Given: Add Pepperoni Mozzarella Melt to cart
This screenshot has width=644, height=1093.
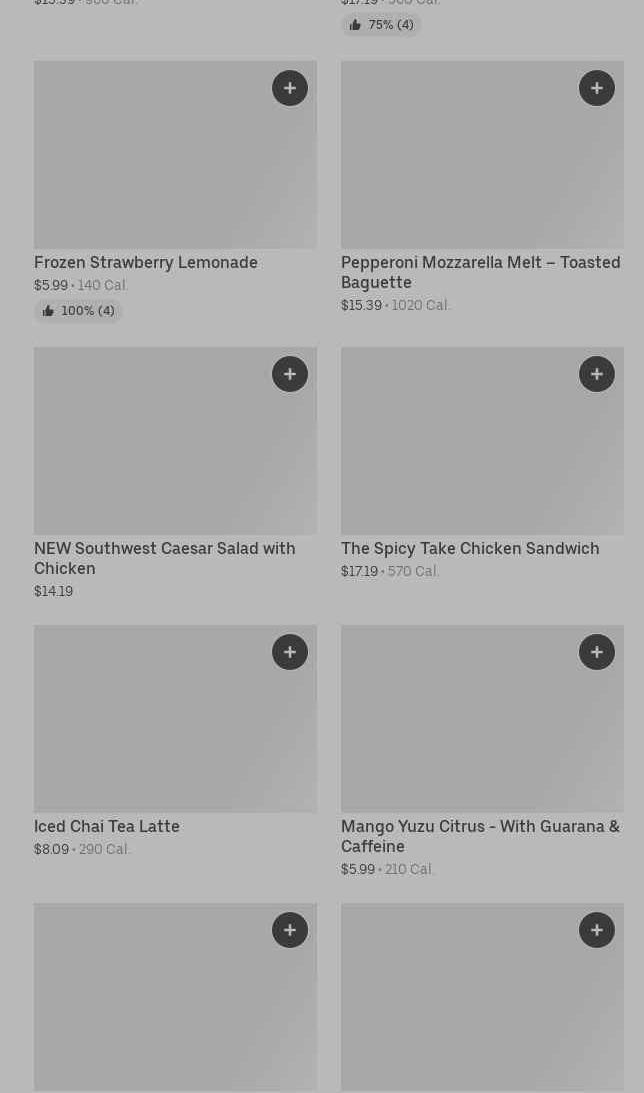Looking at the screenshot, I should point(597,88).
